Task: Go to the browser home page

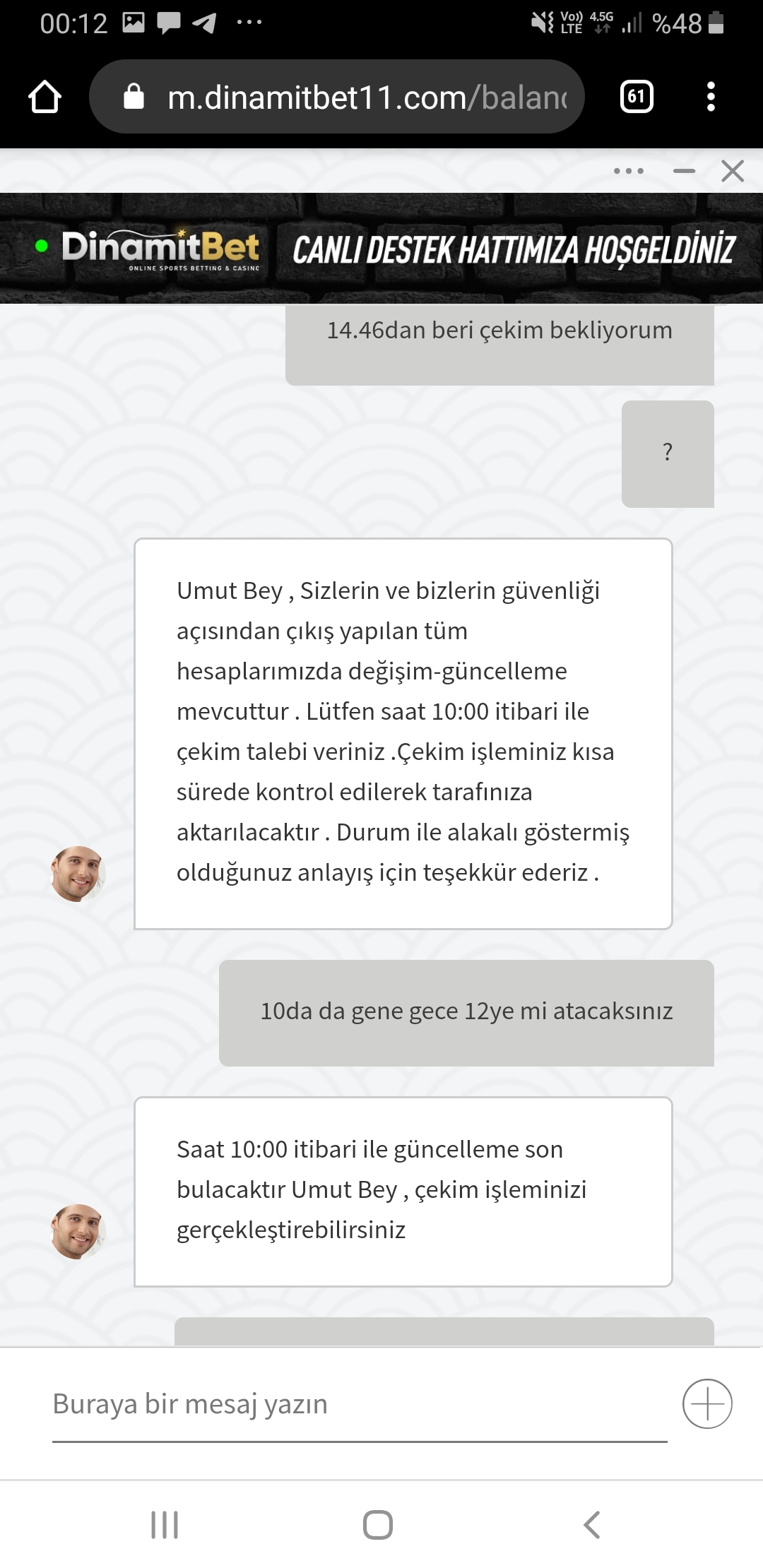Action: (45, 97)
